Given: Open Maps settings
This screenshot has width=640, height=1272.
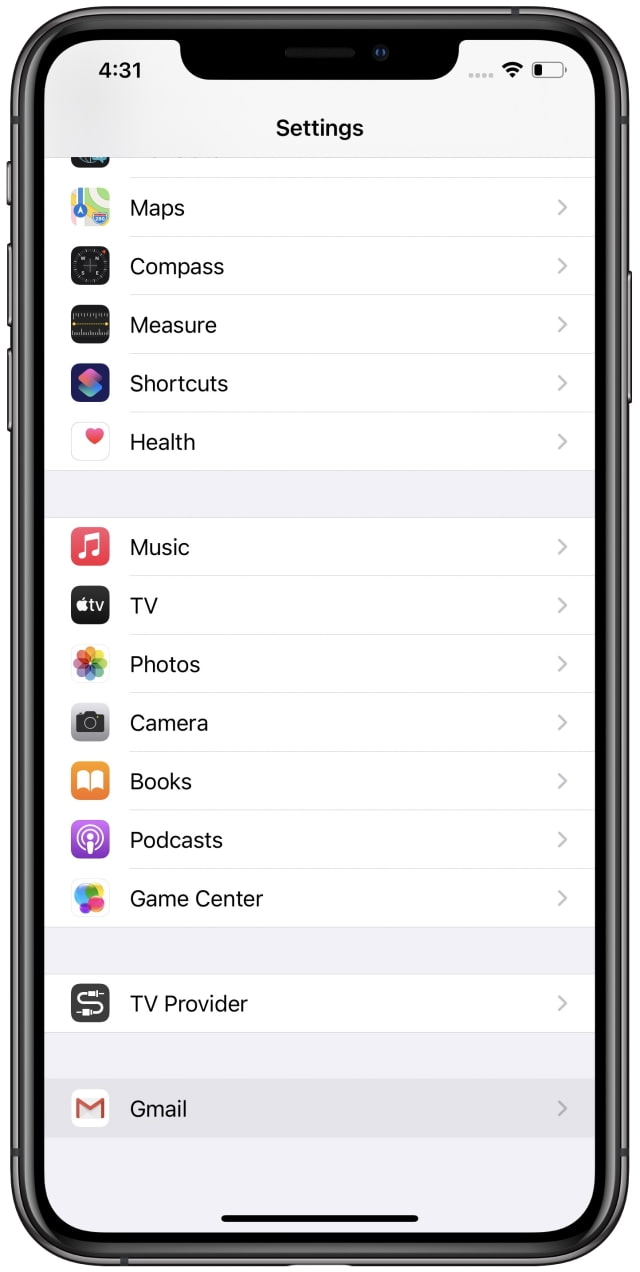Looking at the screenshot, I should [x=320, y=208].
